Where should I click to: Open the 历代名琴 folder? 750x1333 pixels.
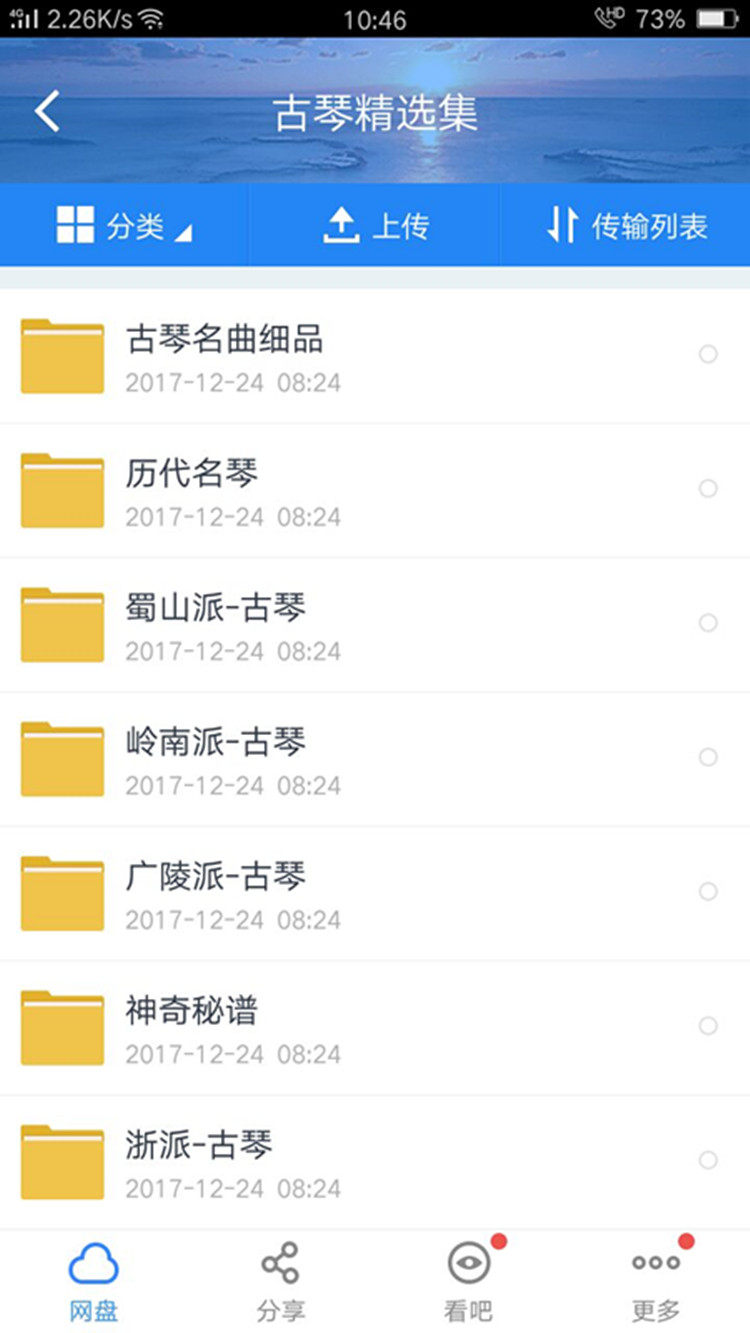point(375,490)
